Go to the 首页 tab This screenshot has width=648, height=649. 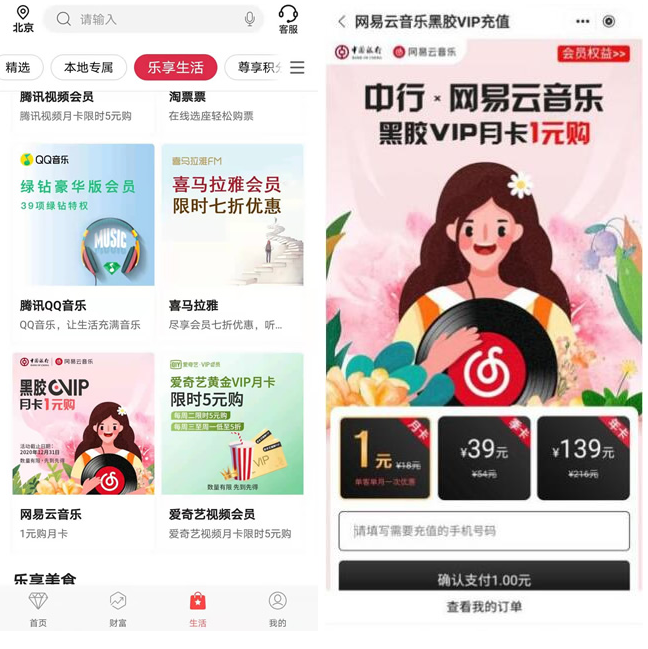pyautogui.click(x=38, y=608)
